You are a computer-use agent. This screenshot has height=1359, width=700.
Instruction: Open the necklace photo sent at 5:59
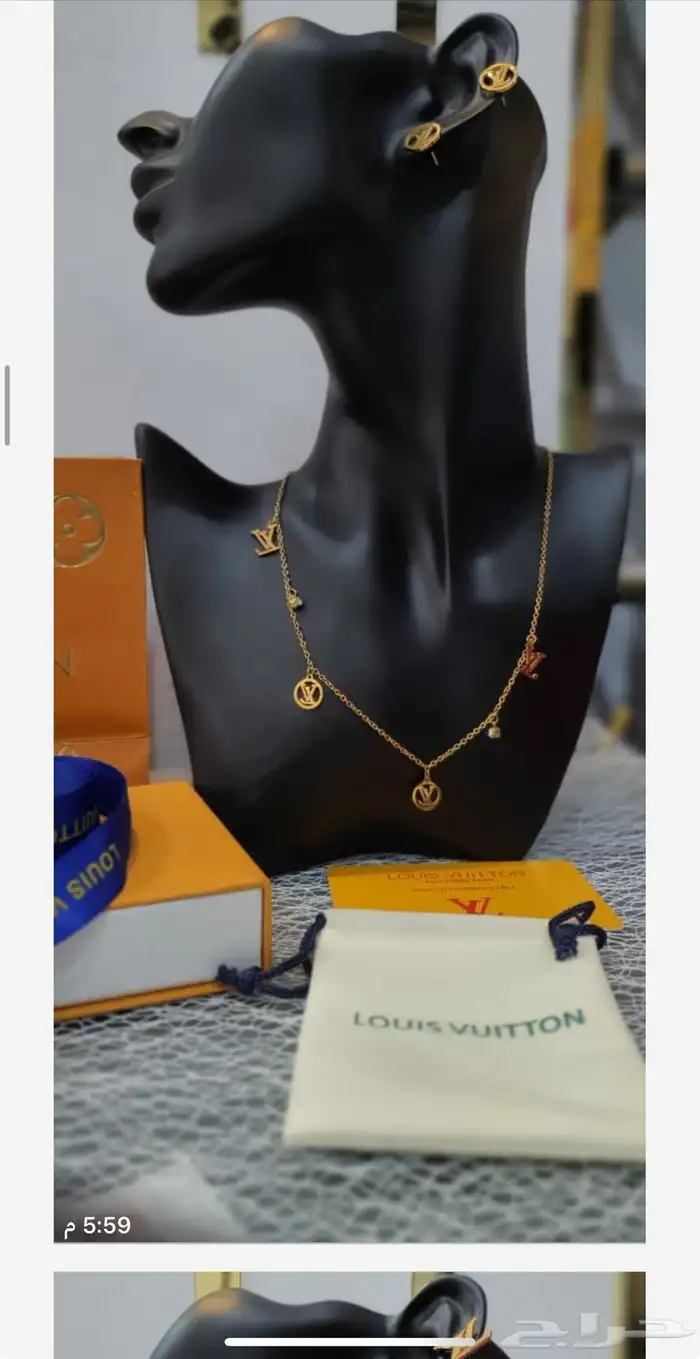349,620
